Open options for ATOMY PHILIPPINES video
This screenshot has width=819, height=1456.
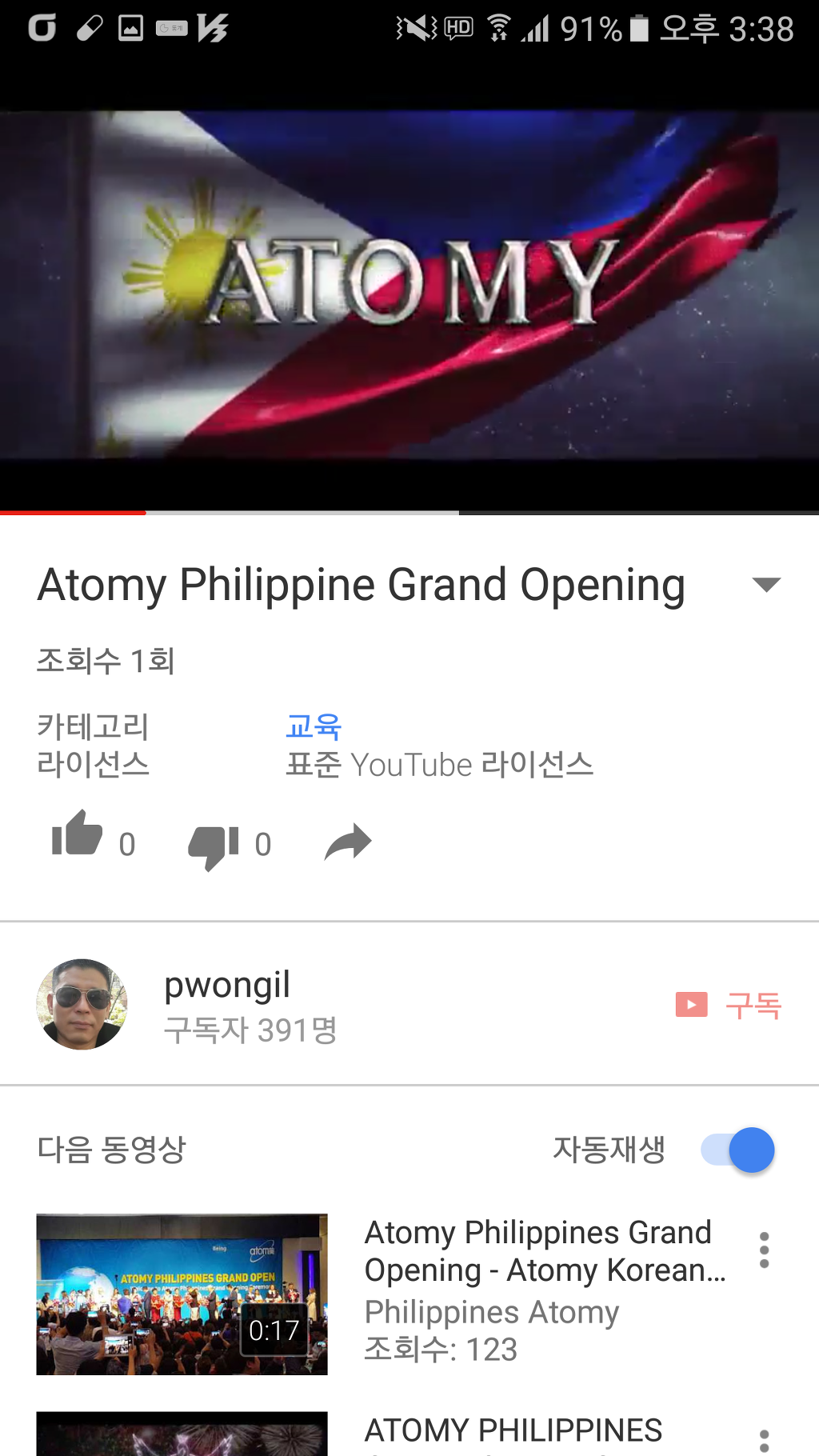pyautogui.click(x=765, y=1441)
